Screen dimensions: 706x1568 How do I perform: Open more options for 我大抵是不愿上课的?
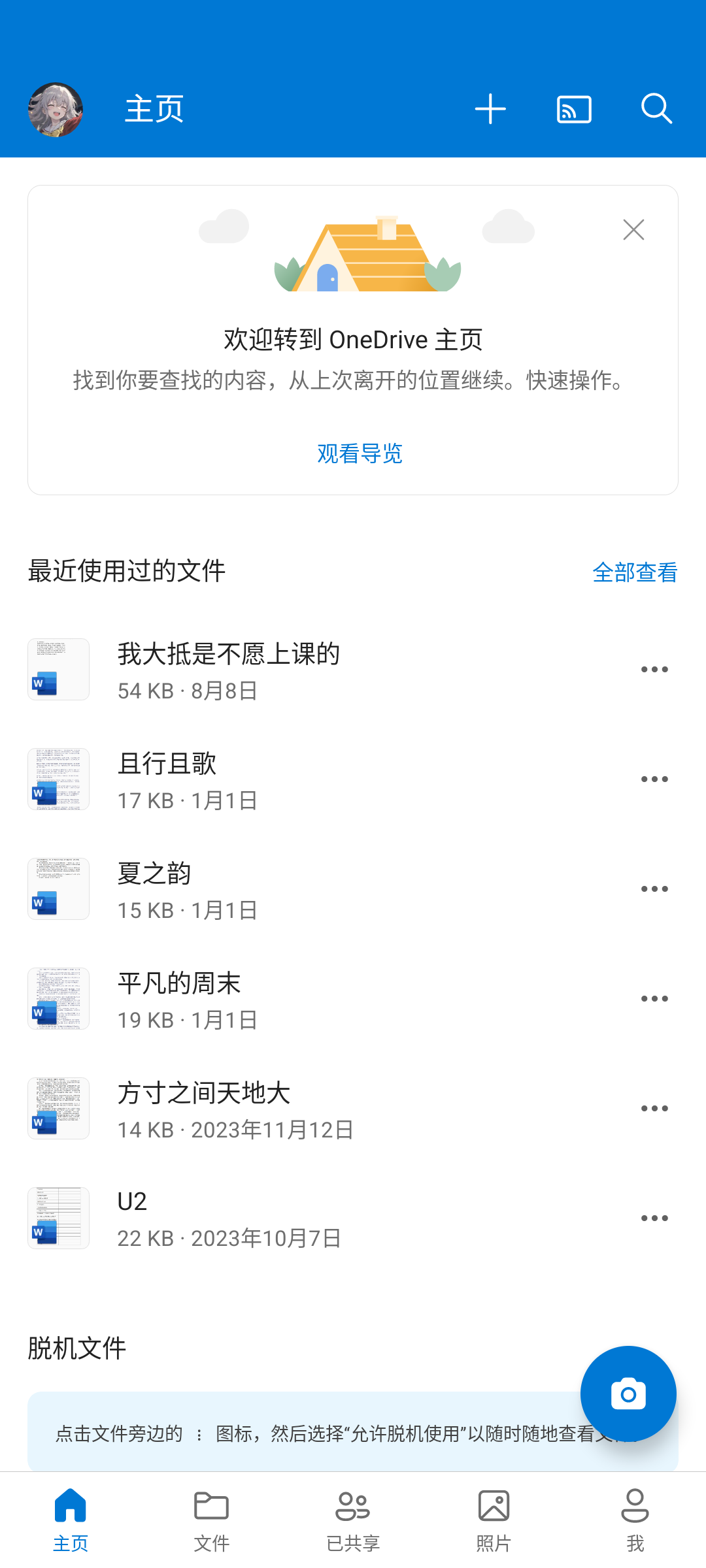[654, 670]
